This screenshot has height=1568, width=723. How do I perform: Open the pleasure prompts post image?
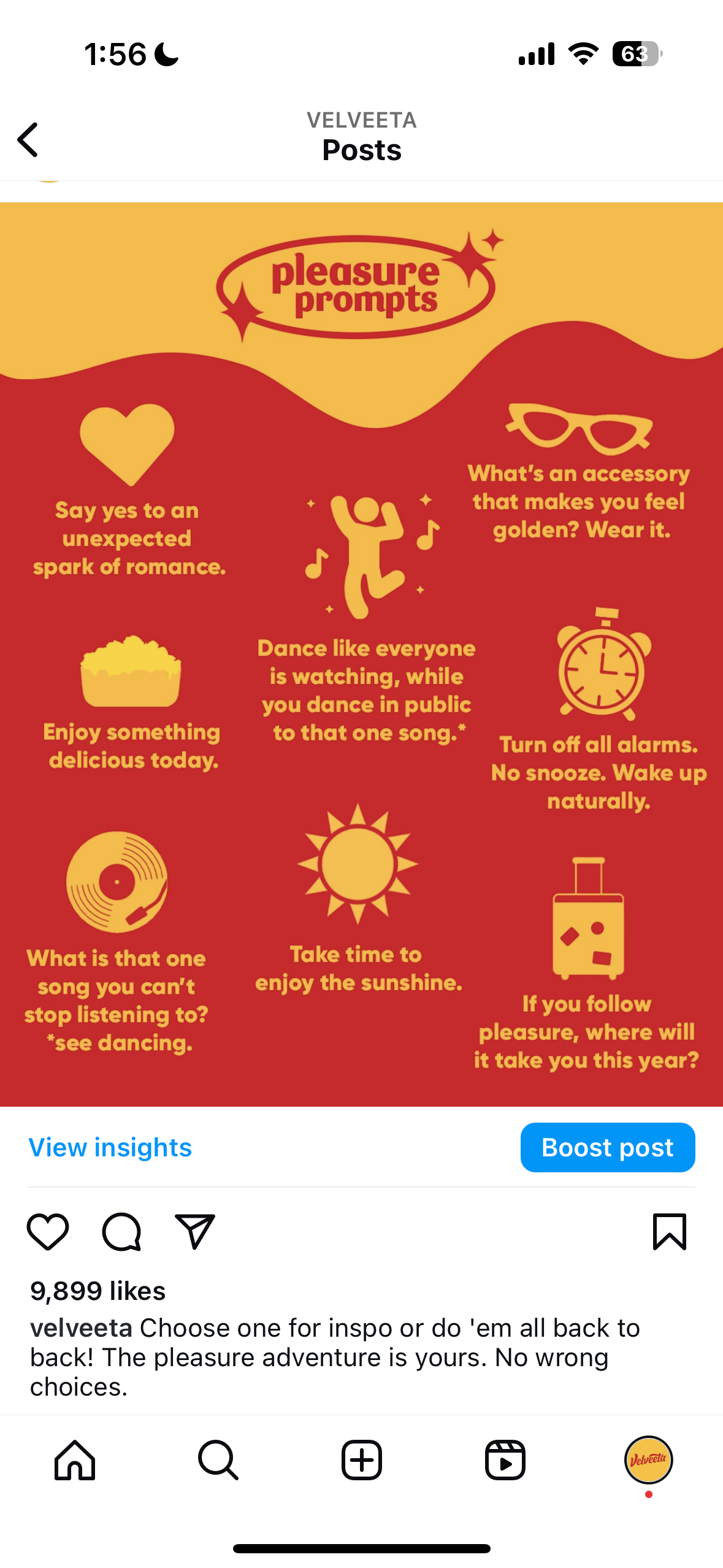coord(362,654)
